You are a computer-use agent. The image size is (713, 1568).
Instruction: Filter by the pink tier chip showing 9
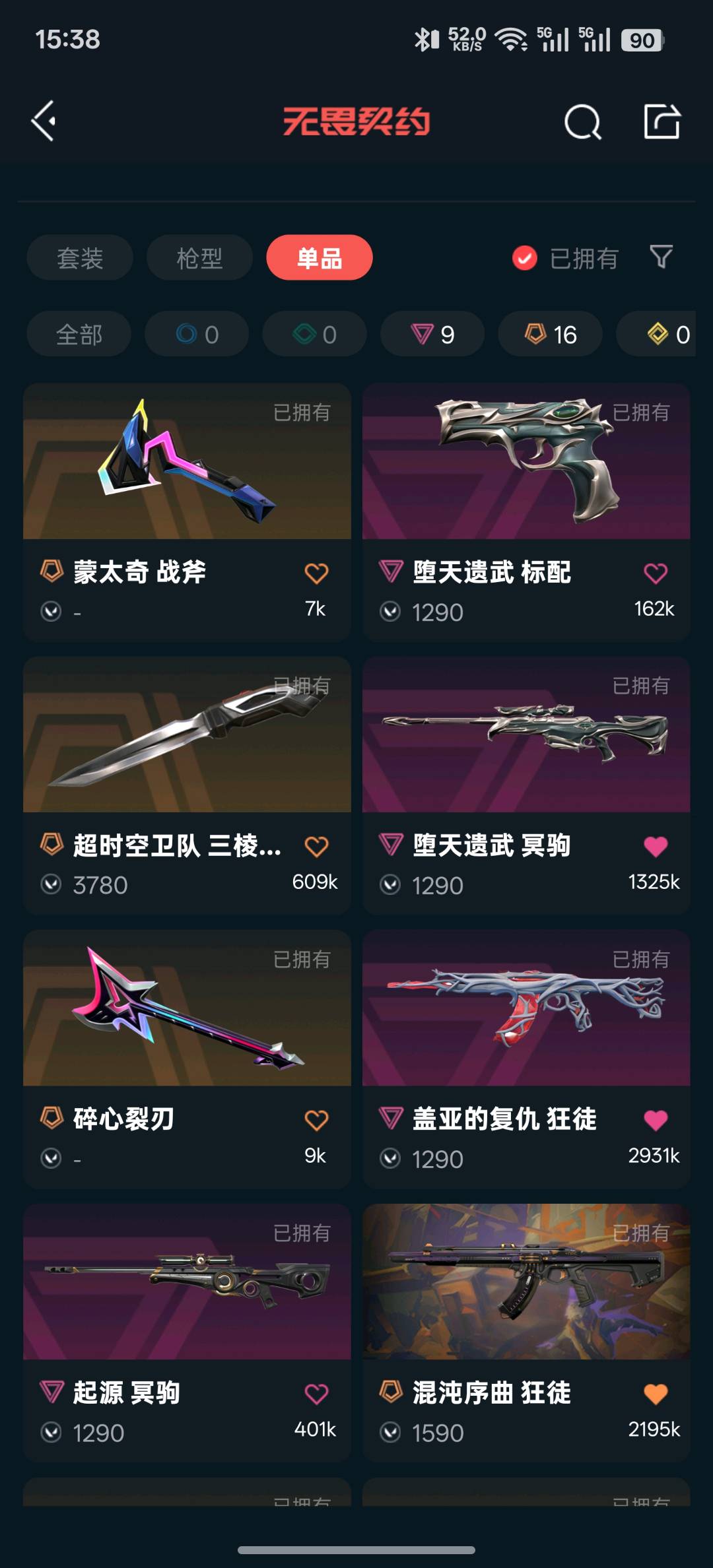point(432,335)
